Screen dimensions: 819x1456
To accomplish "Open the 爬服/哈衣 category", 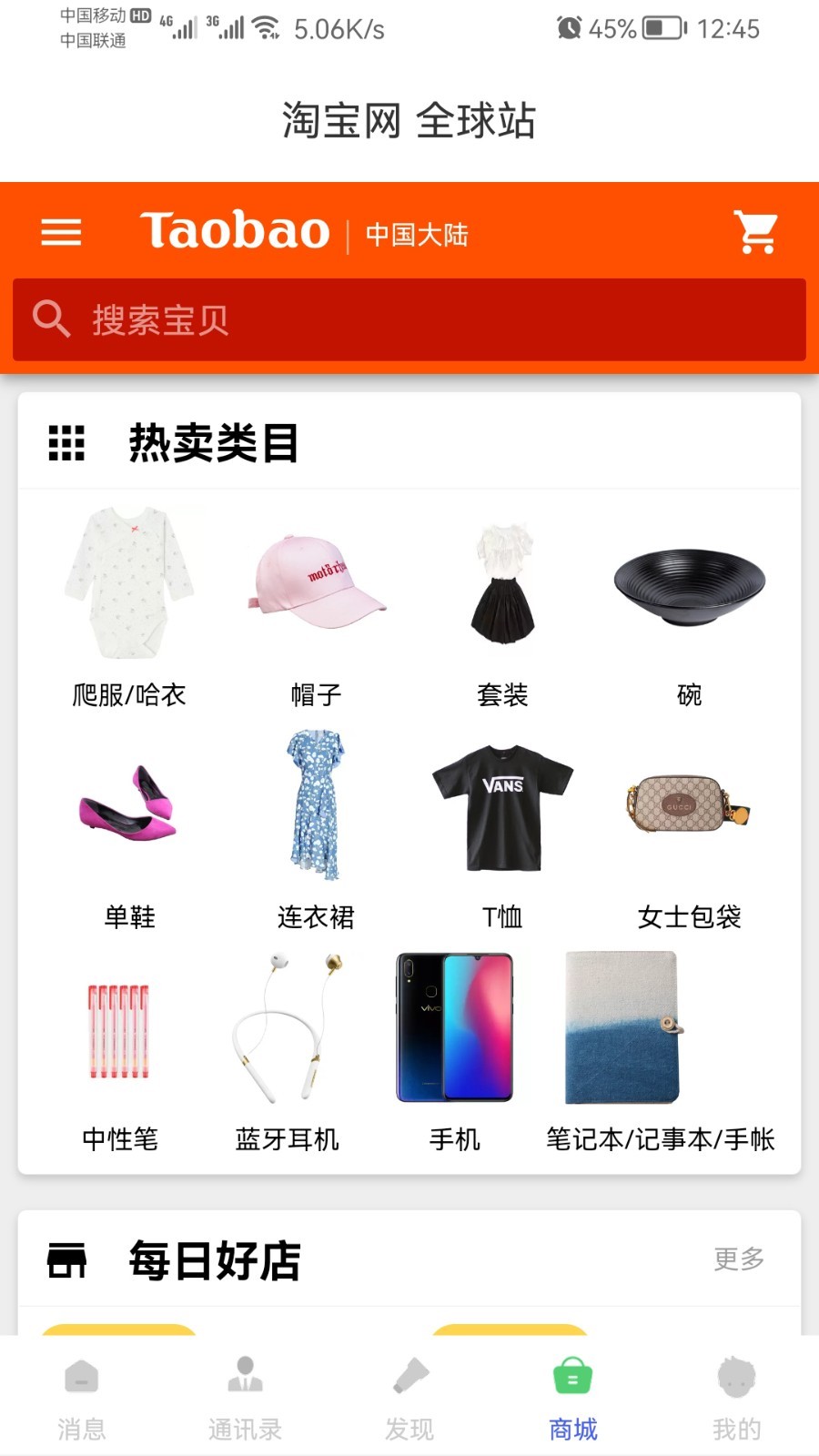I will [x=129, y=605].
